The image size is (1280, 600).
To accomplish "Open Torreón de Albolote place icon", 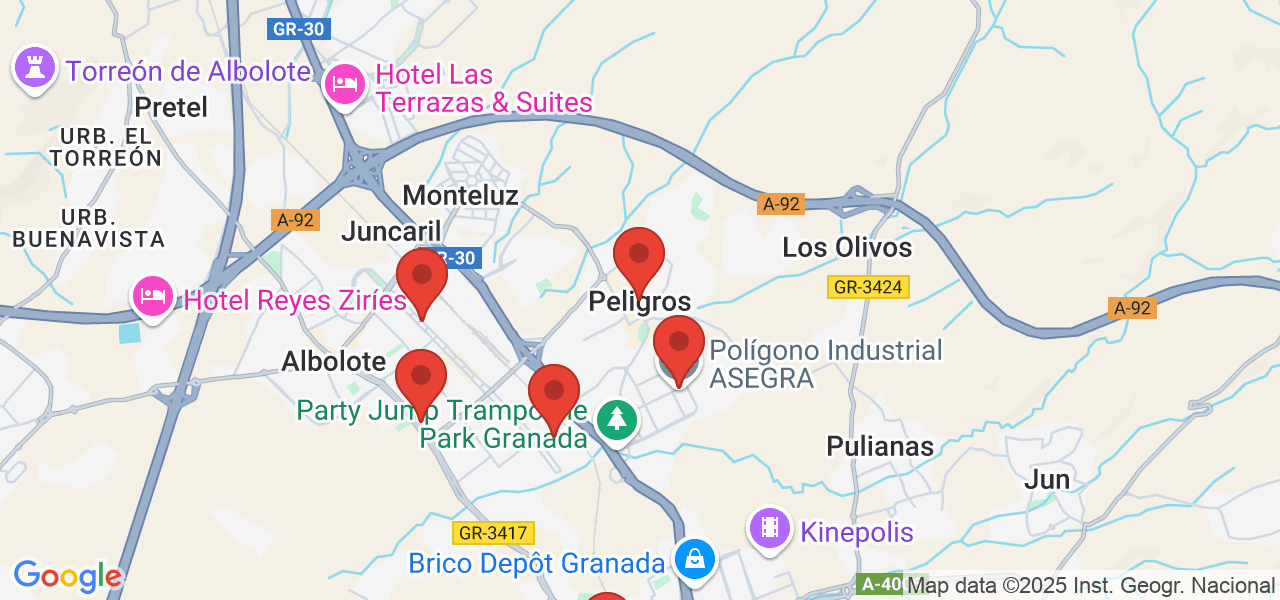I will [x=34, y=69].
